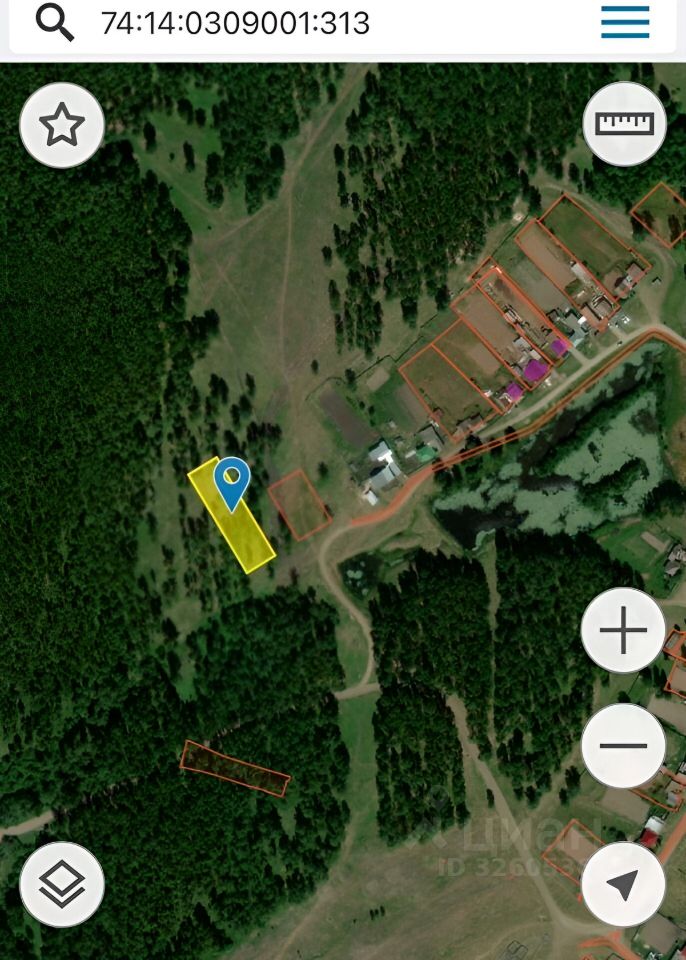The image size is (686, 960).
Task: Add this parcel to favorites
Action: click(62, 125)
